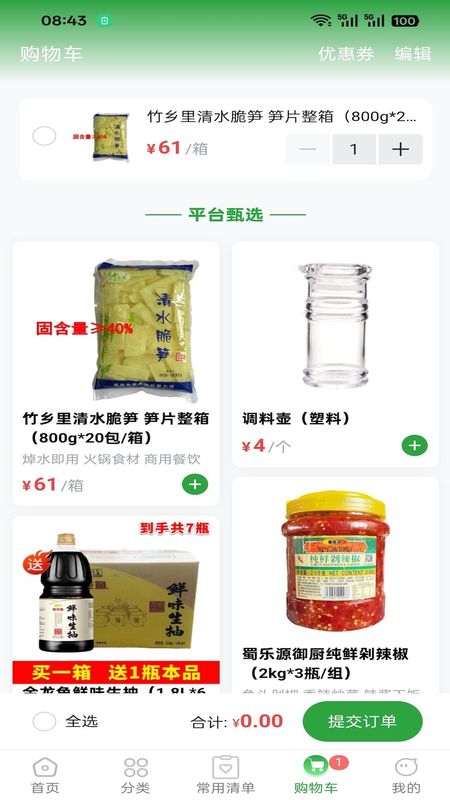The image size is (450, 800).
Task: Increase quantity of the cart item
Action: [401, 149]
